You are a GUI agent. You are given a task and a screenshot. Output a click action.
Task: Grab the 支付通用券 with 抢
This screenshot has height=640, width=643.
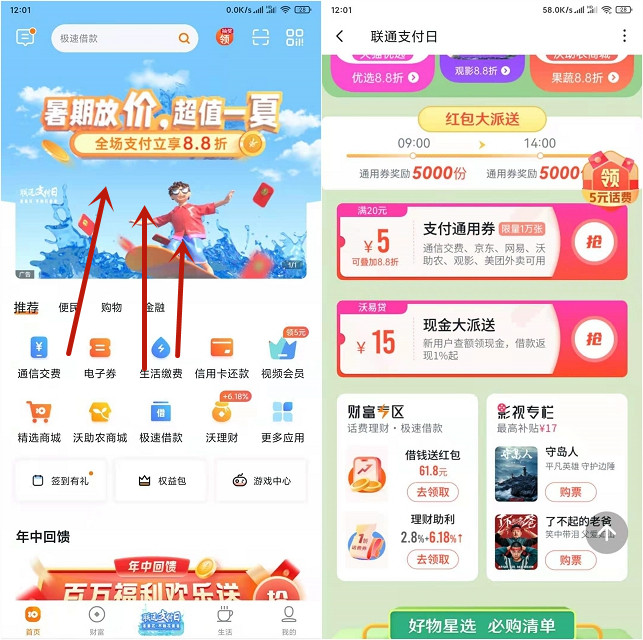[x=593, y=241]
